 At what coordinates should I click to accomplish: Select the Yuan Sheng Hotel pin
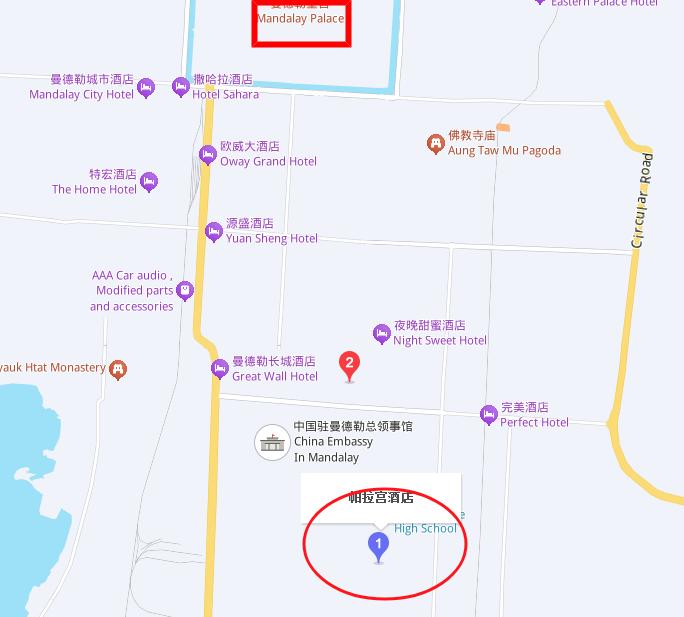click(x=213, y=231)
